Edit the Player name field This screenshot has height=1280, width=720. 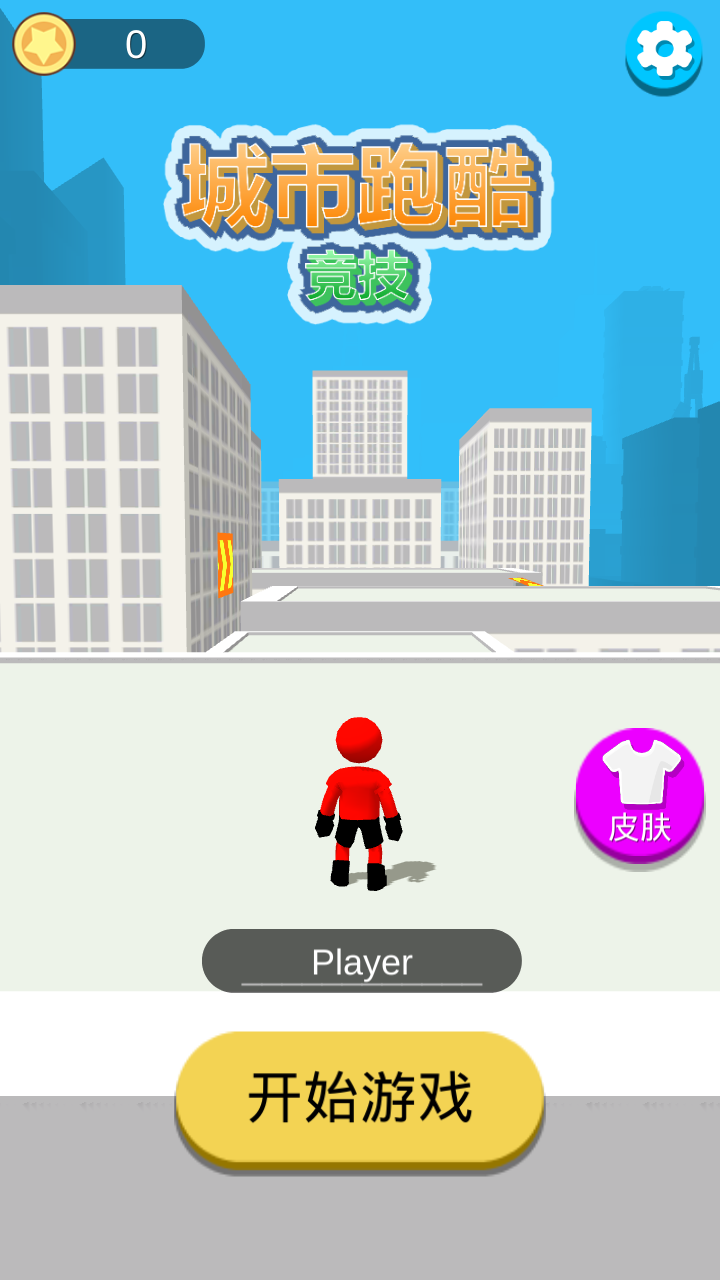(x=362, y=962)
